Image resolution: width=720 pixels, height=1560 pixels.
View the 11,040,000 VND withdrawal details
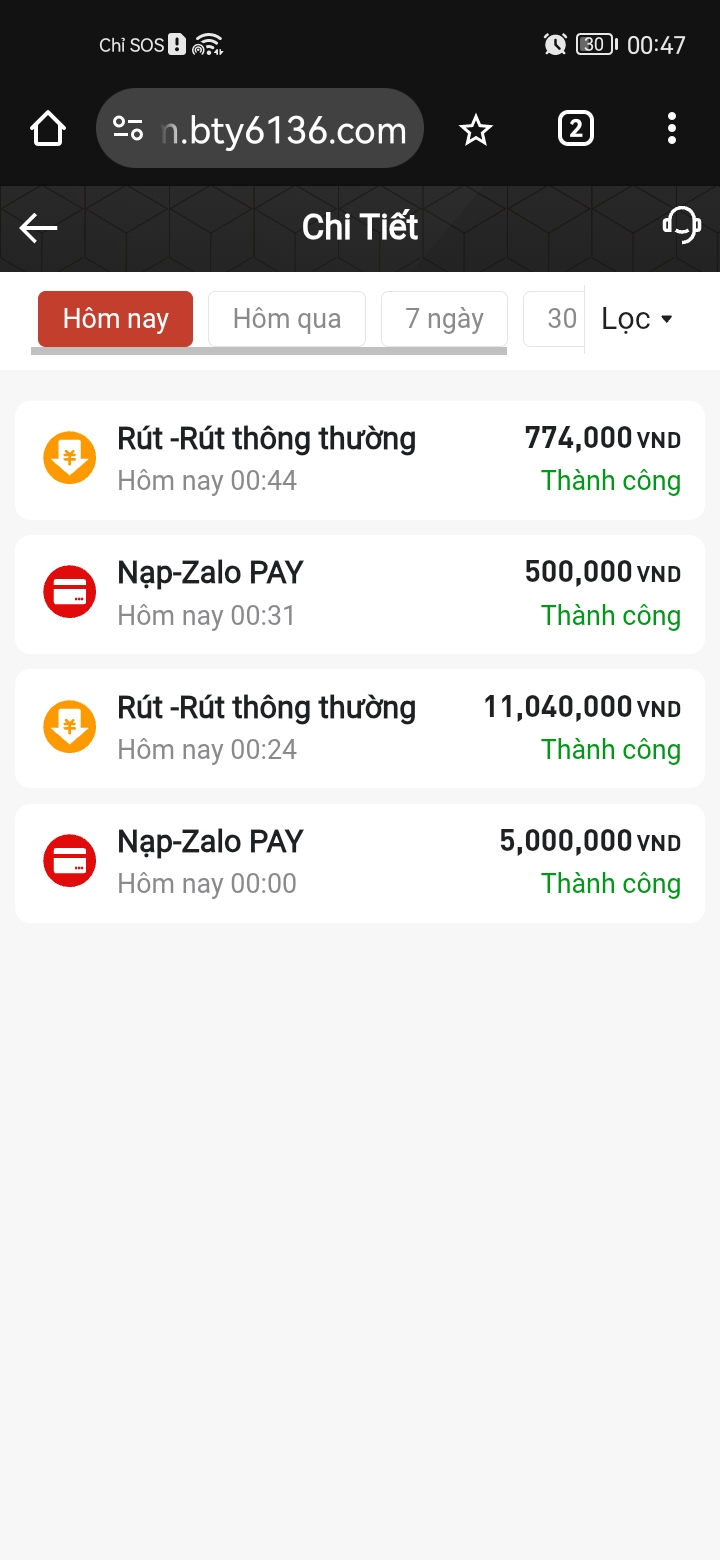point(360,728)
